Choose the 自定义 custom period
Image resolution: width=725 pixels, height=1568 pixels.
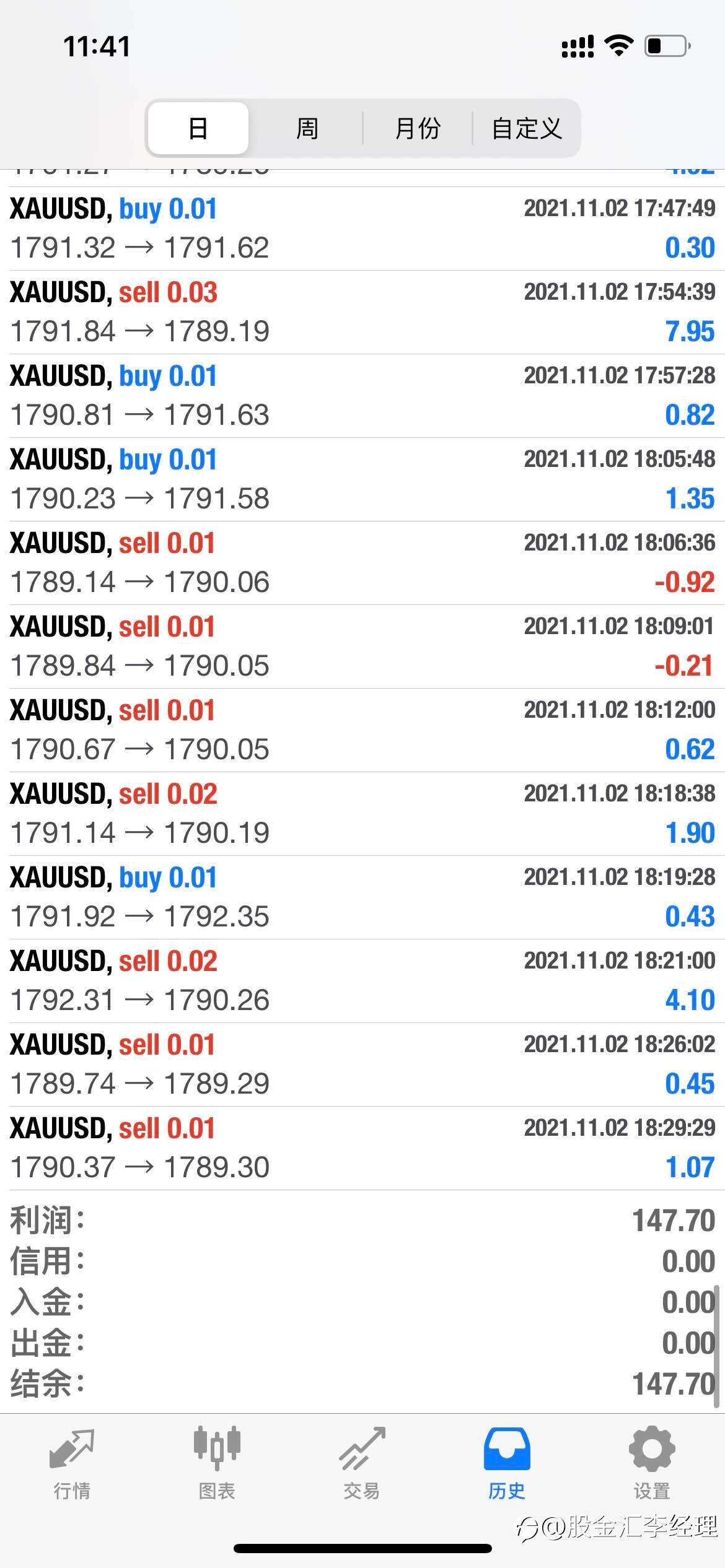click(x=527, y=128)
